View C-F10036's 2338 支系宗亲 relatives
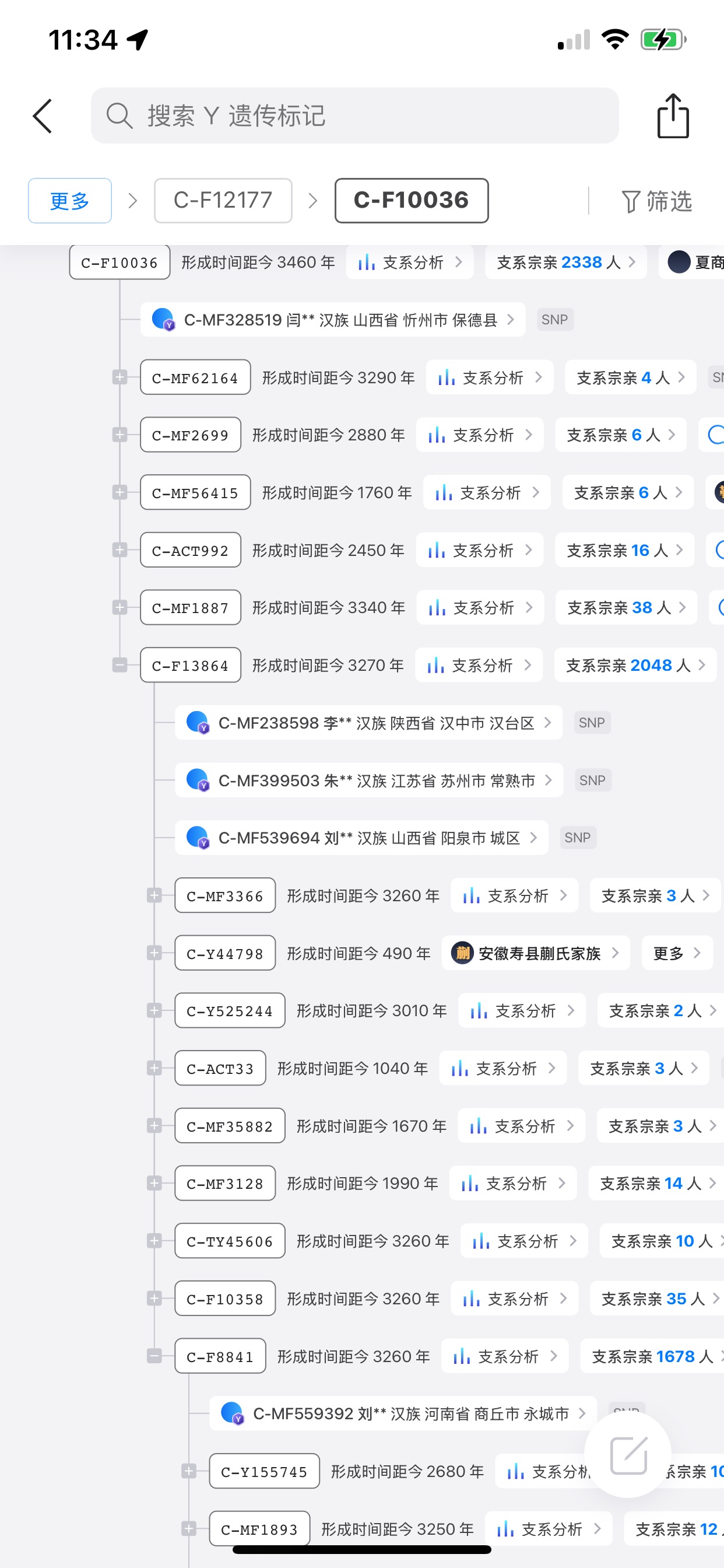 566,262
